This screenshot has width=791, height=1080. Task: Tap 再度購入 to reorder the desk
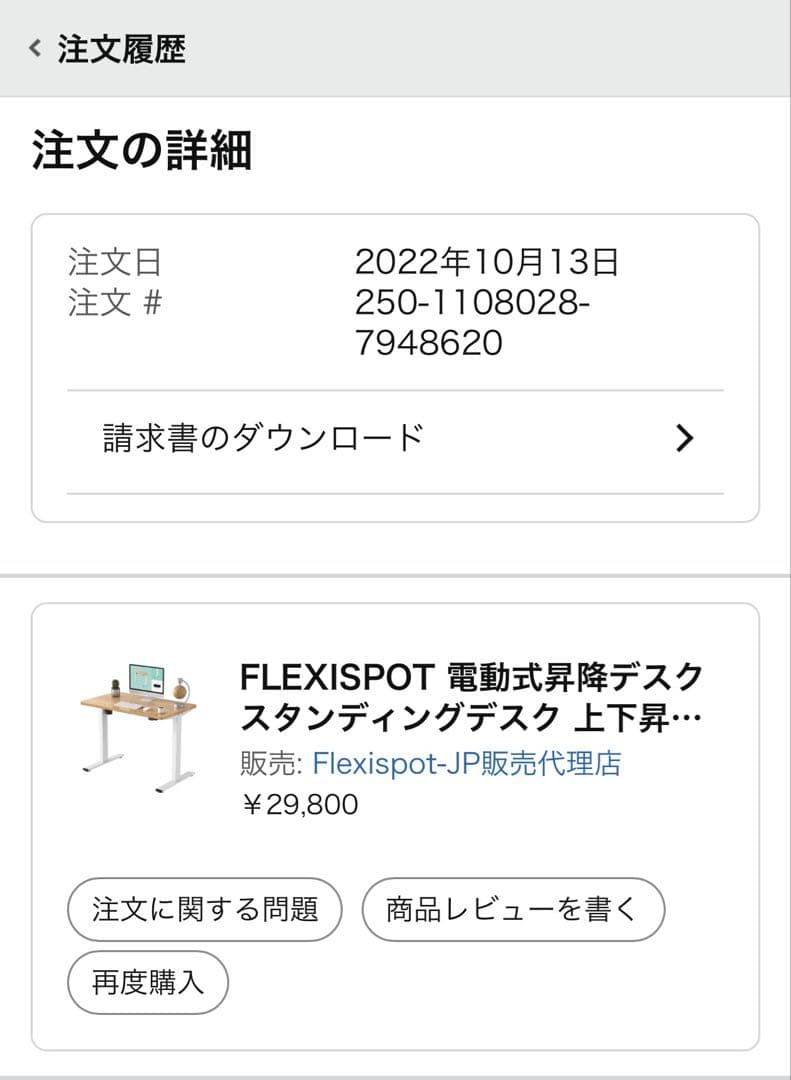[x=146, y=983]
